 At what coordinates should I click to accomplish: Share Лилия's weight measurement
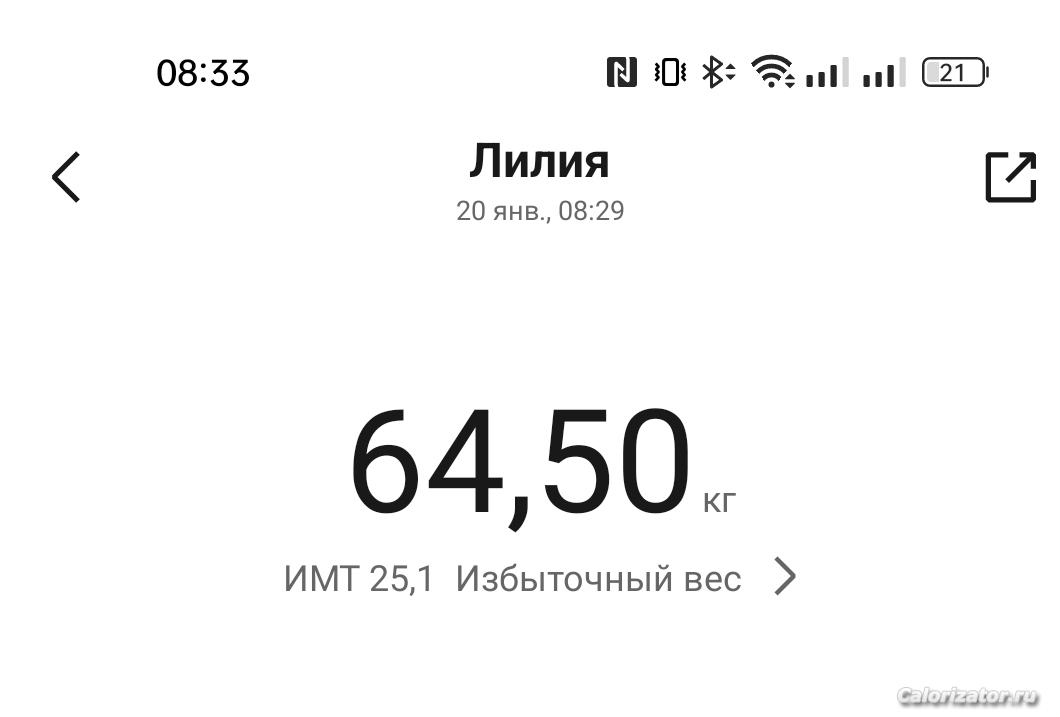point(1010,177)
